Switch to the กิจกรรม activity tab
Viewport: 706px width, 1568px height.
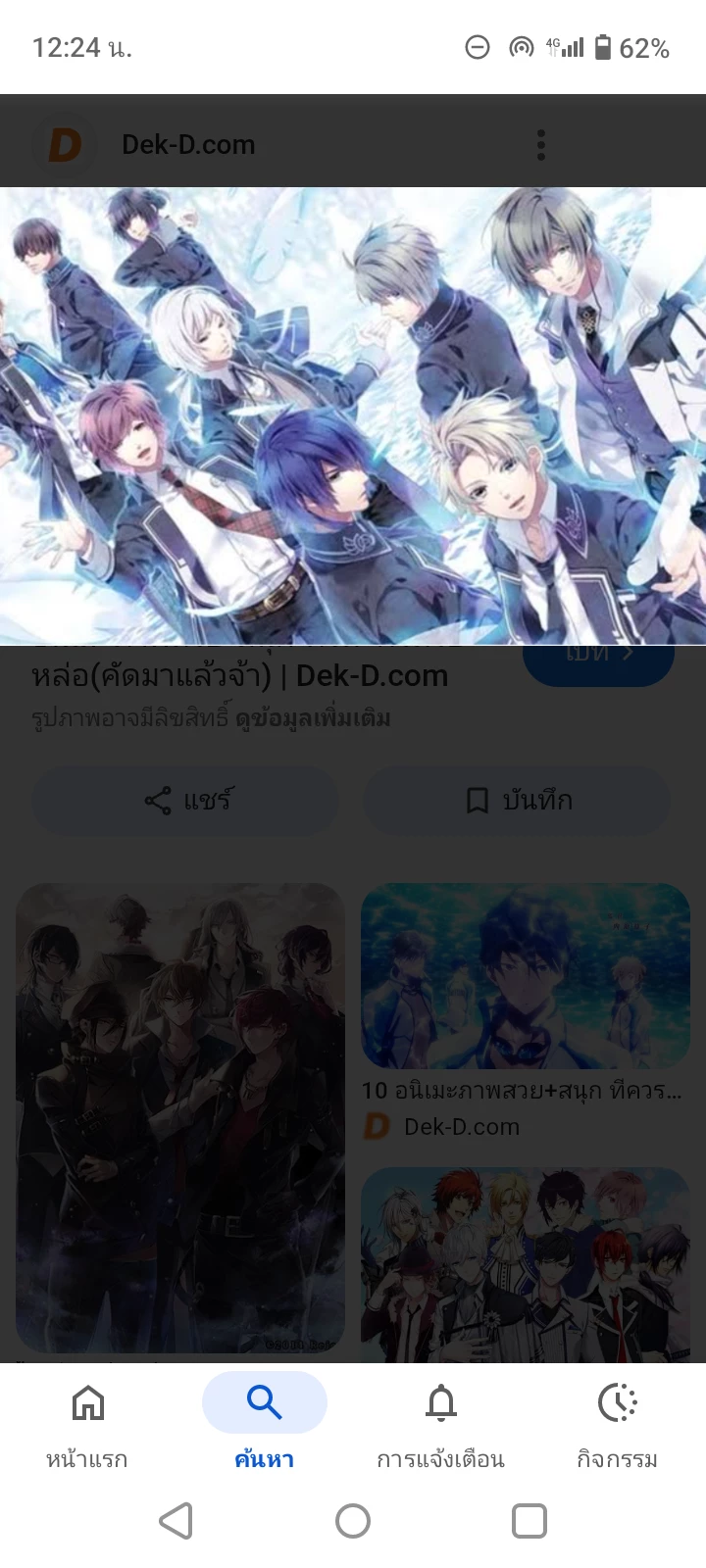point(617,1421)
